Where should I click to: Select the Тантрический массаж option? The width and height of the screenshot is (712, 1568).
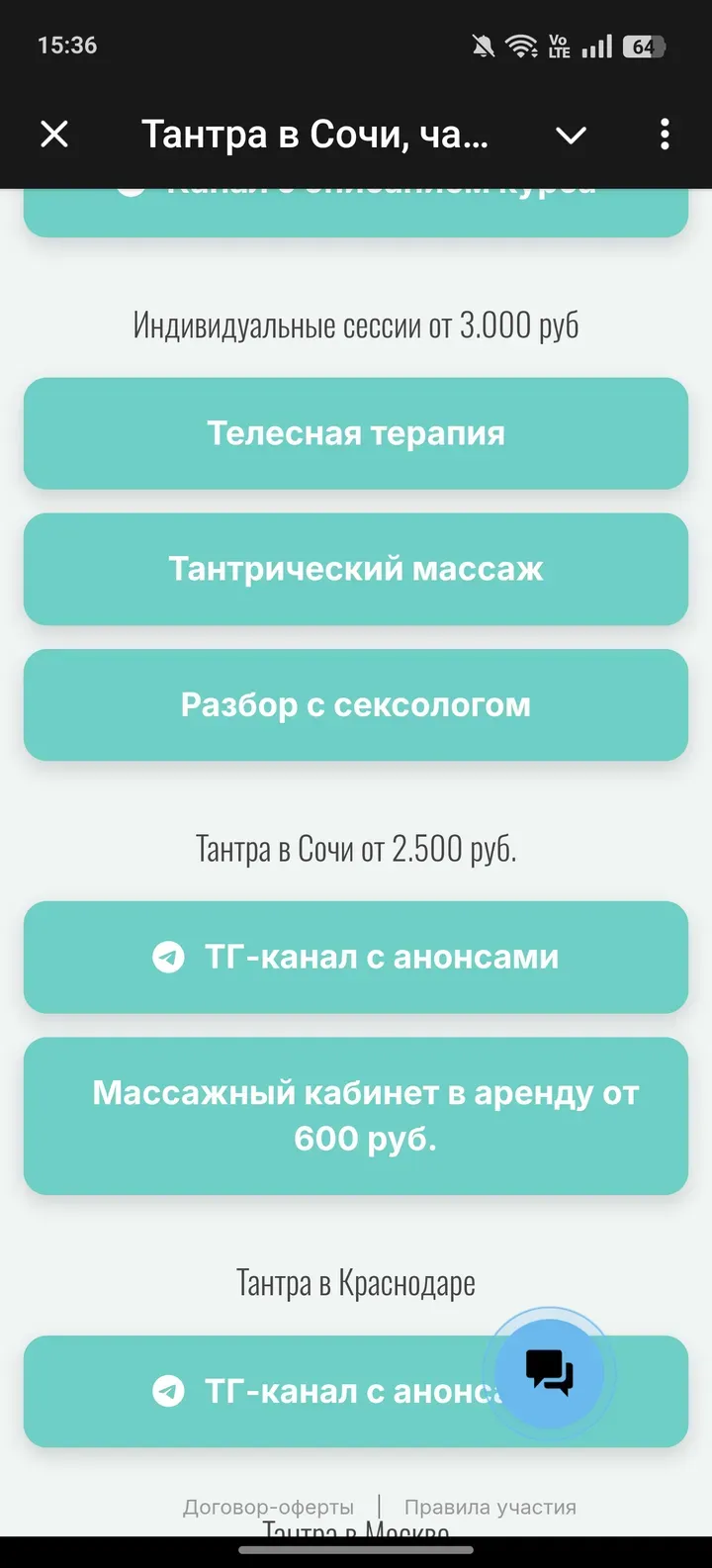pyautogui.click(x=356, y=569)
